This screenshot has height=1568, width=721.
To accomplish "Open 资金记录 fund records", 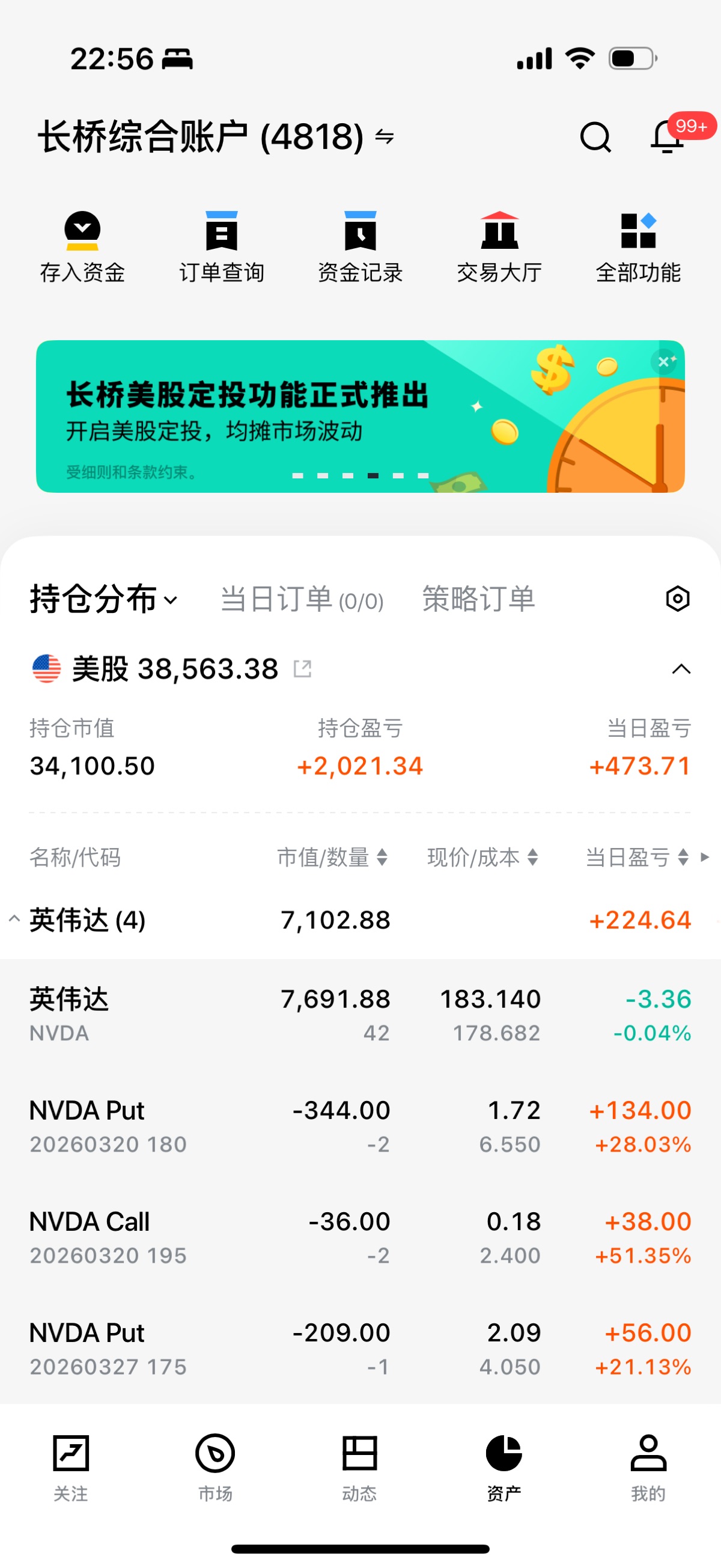I will [x=360, y=246].
